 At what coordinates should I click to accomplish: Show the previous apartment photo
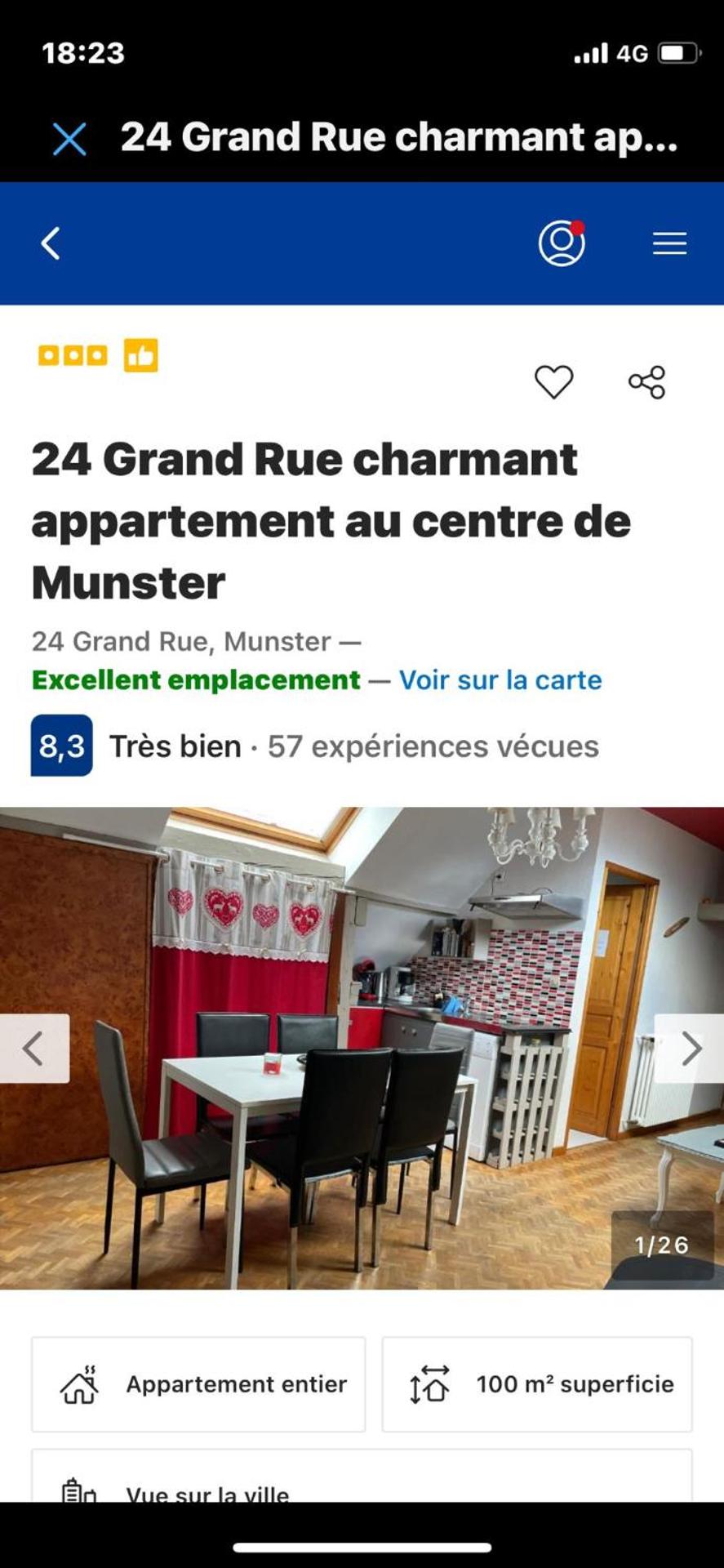(x=33, y=1049)
